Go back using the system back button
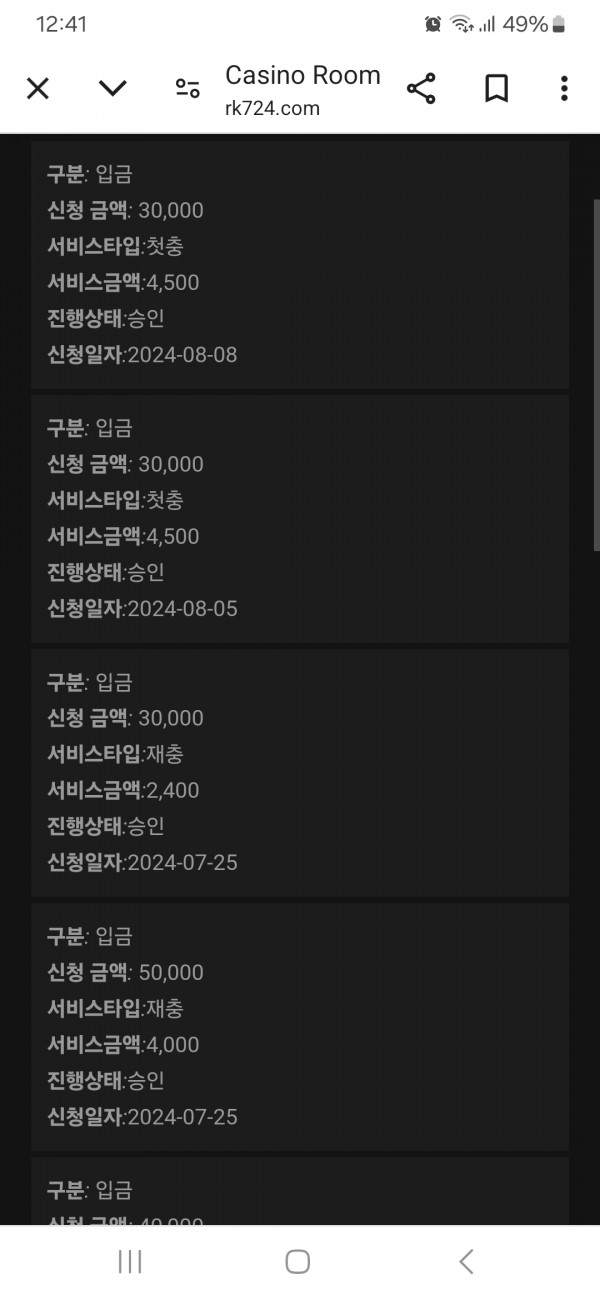Screen dimensions: 600x1300 click(466, 1262)
